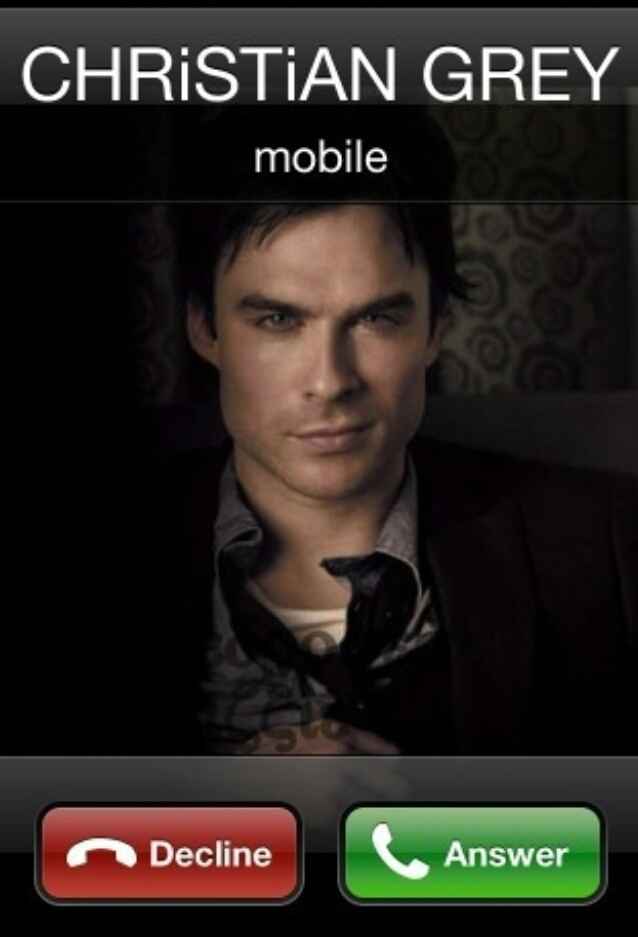
Task: Decline the incoming call from Christian Grey
Action: pos(168,853)
